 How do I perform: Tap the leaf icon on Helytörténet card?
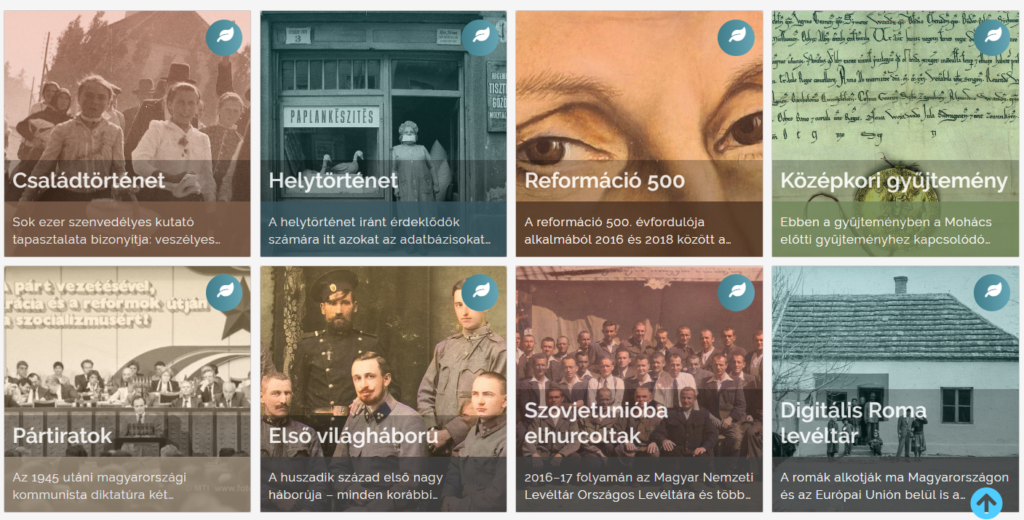[x=480, y=38]
